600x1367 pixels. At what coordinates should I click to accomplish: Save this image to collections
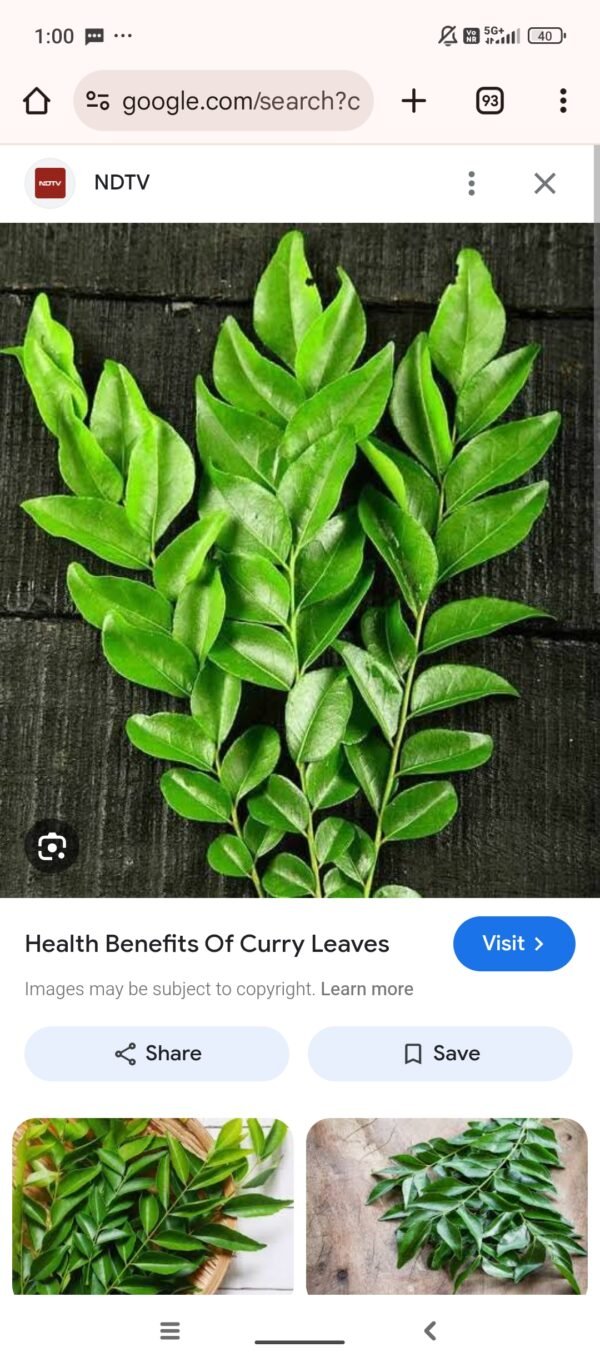(x=440, y=1053)
